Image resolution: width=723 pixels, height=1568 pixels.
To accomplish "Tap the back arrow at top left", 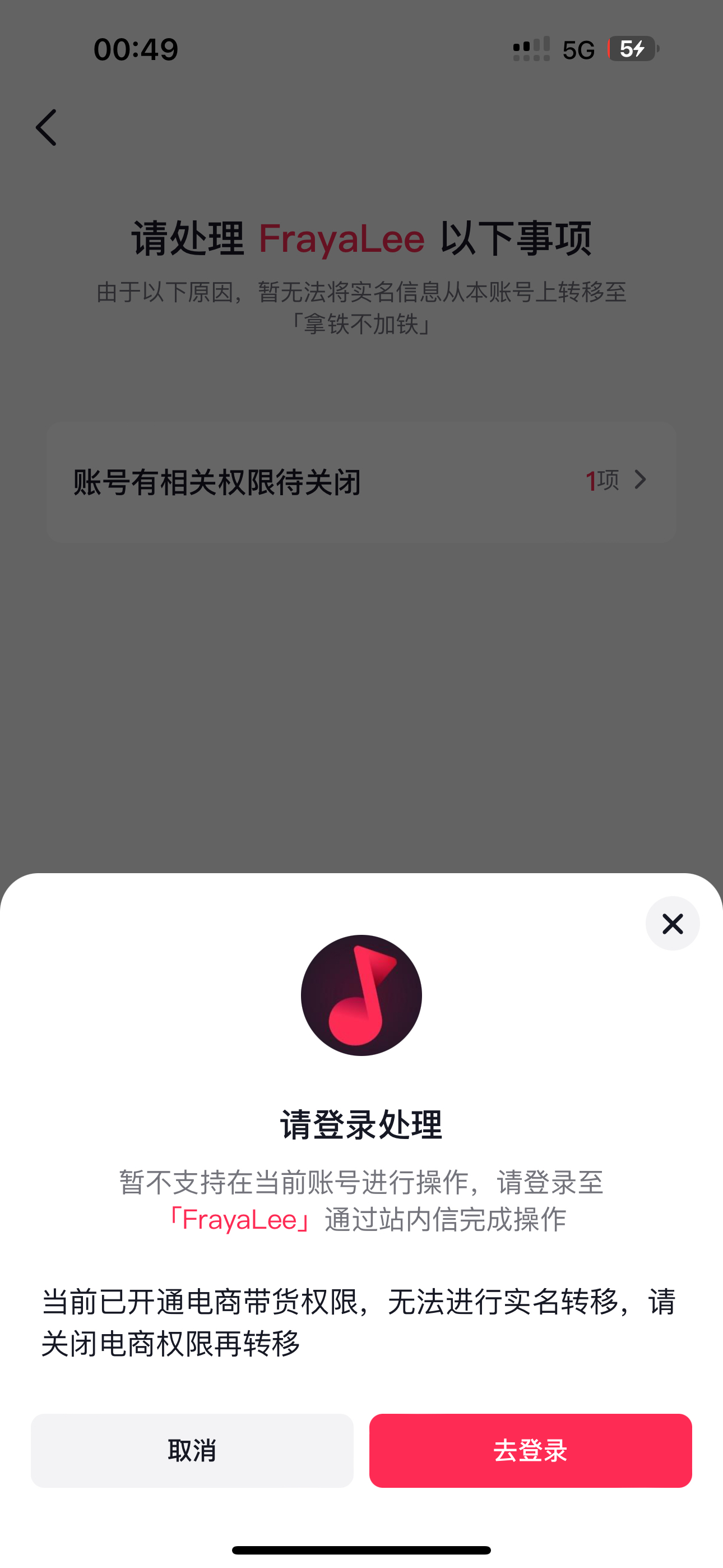I will [47, 128].
